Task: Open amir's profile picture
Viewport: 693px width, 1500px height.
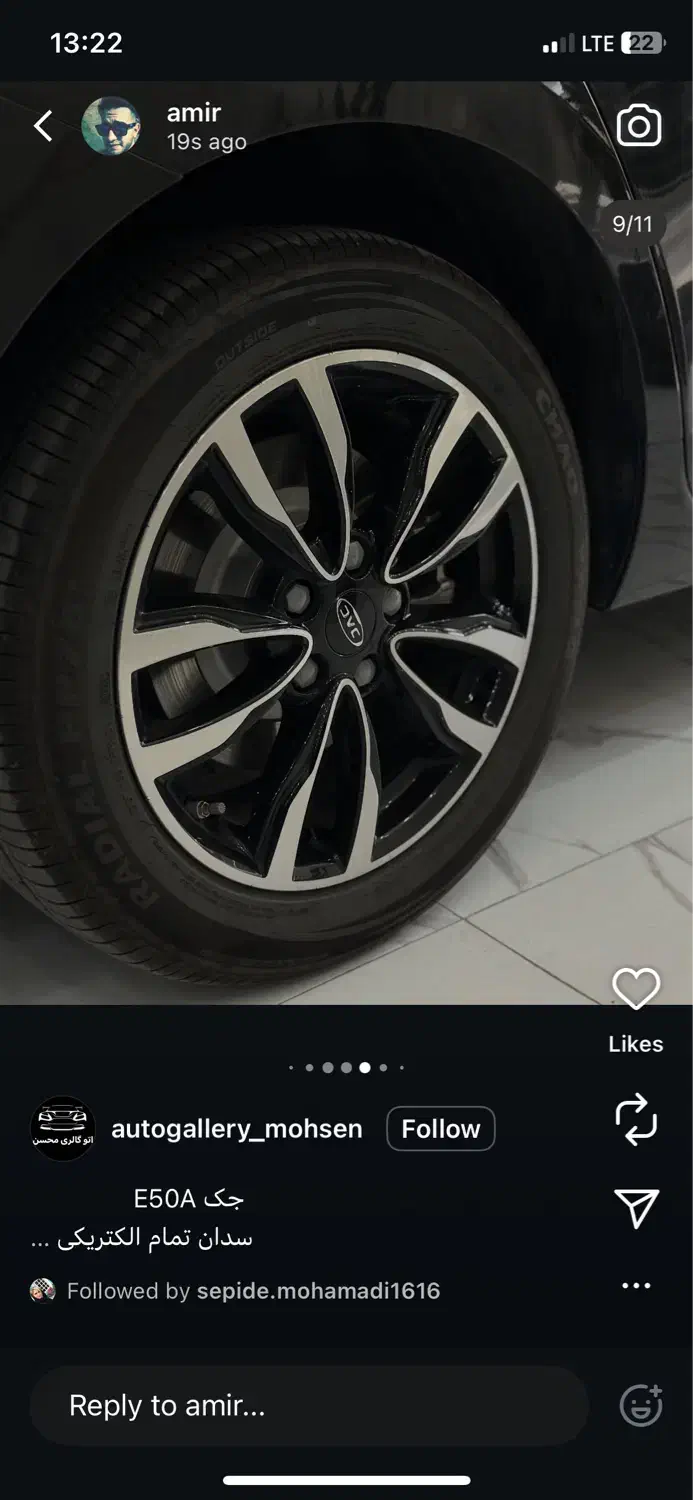Action: click(x=111, y=126)
